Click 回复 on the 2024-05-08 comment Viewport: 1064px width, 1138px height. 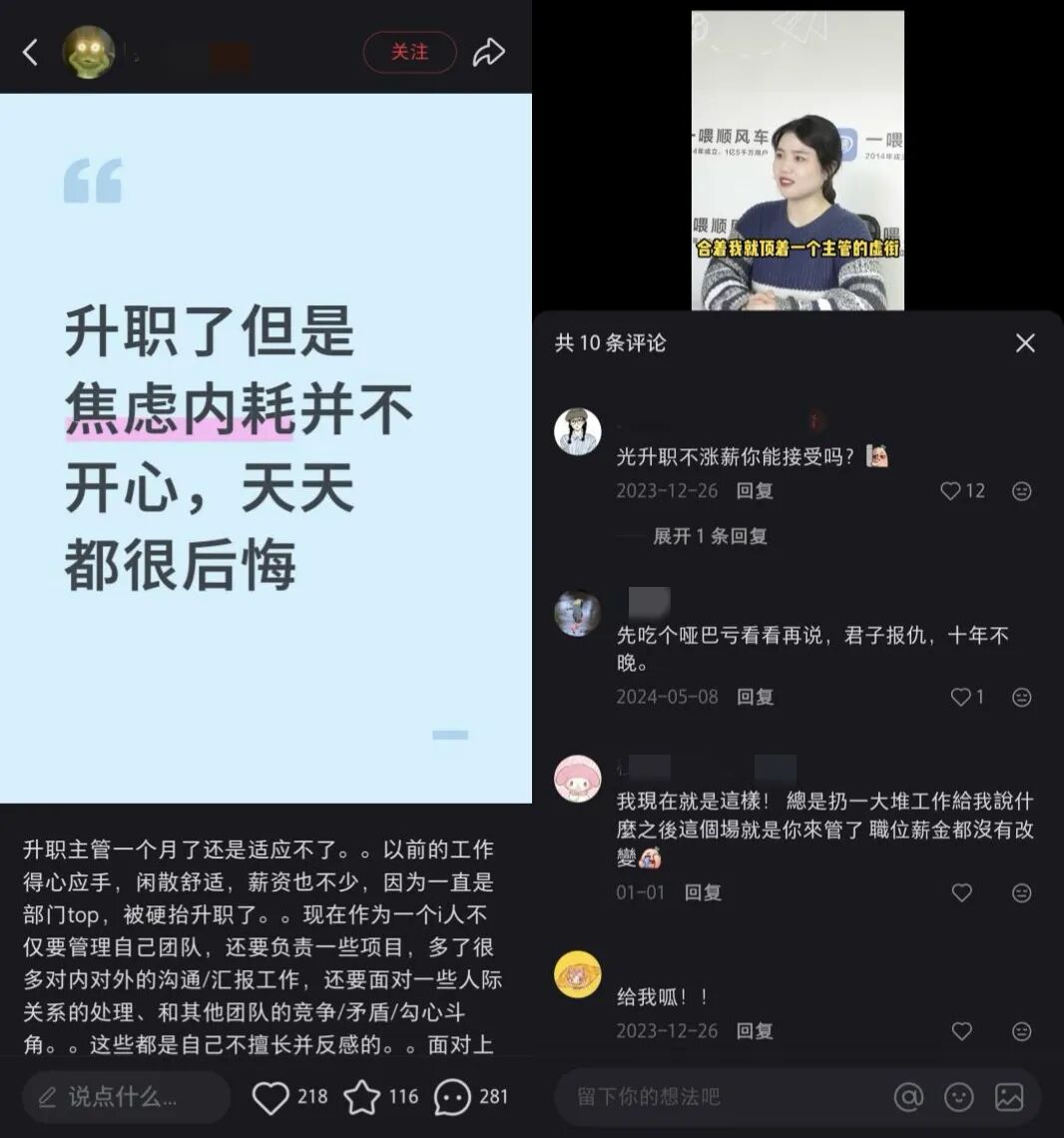click(x=756, y=697)
